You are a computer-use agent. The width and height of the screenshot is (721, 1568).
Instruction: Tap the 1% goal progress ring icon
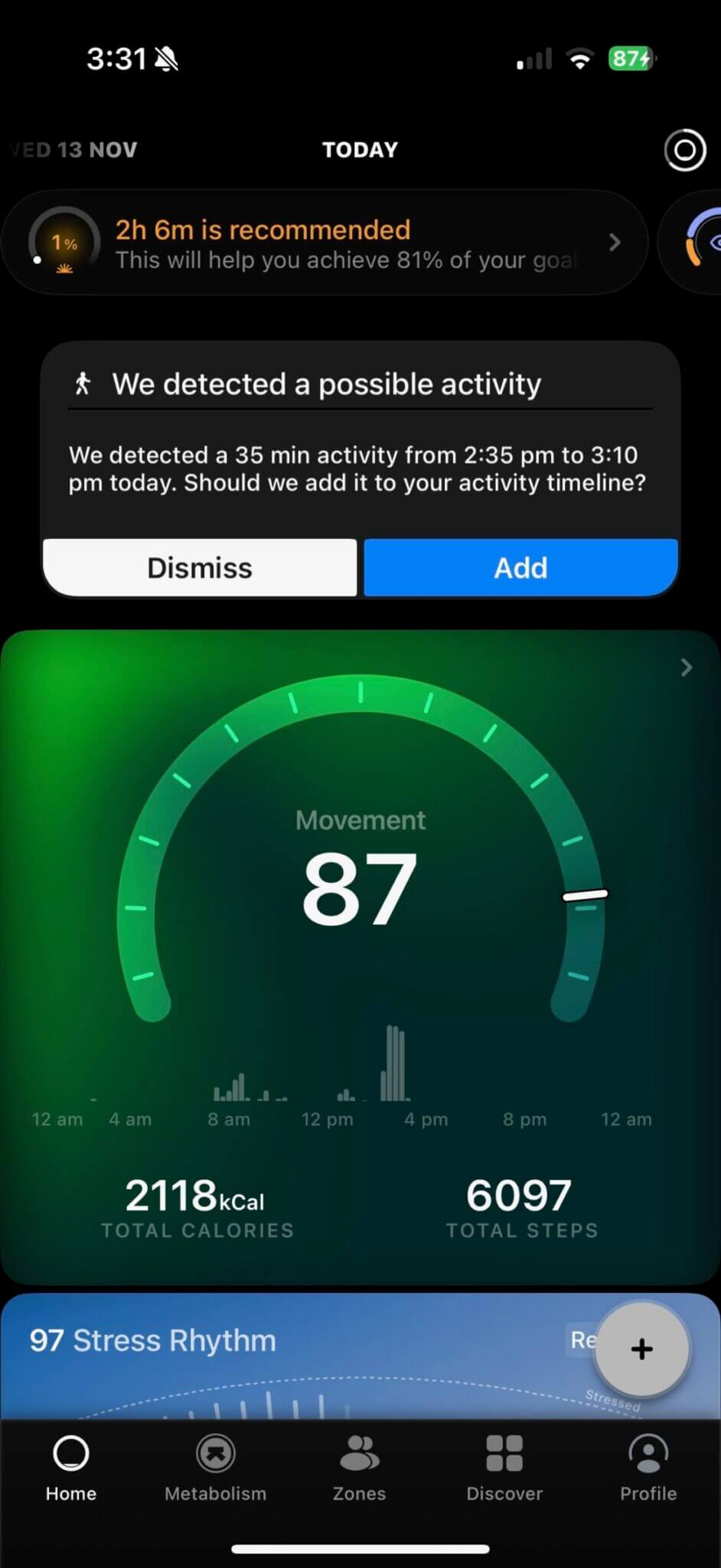coord(64,242)
